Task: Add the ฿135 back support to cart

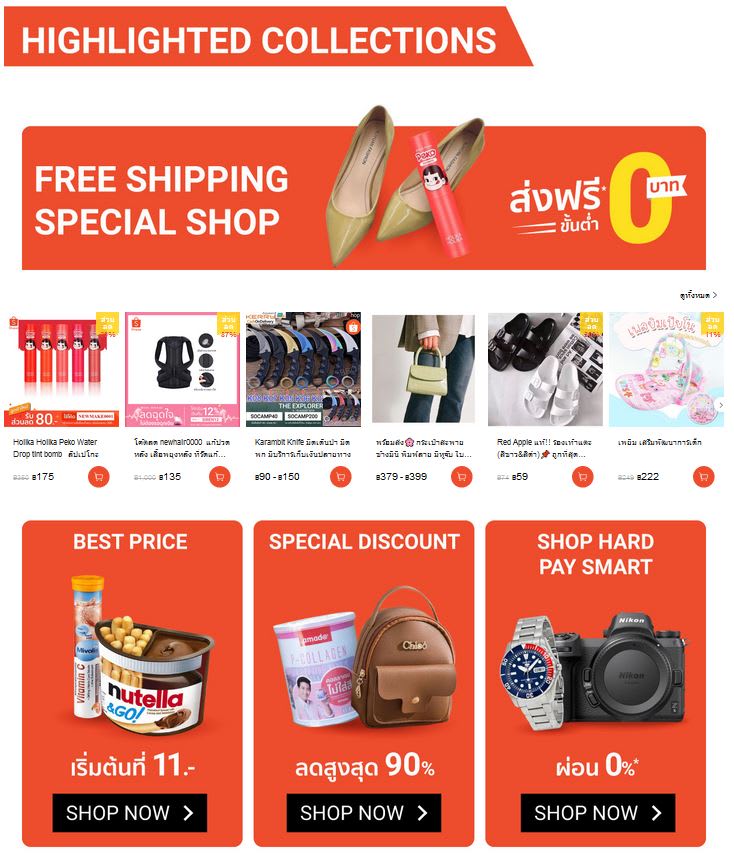Action: coord(220,476)
